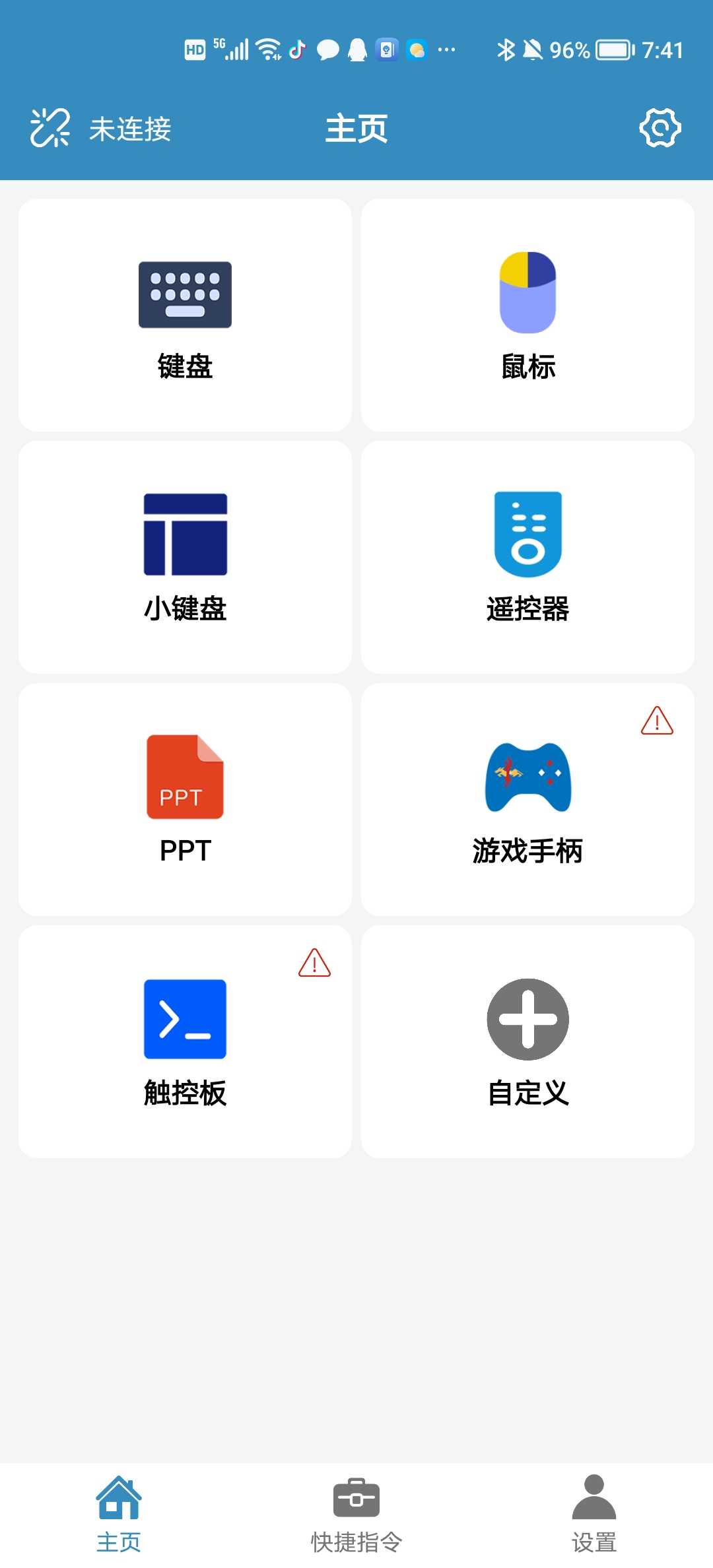Open the 游戏手柄 gamepad card
713x1568 pixels.
coord(527,800)
